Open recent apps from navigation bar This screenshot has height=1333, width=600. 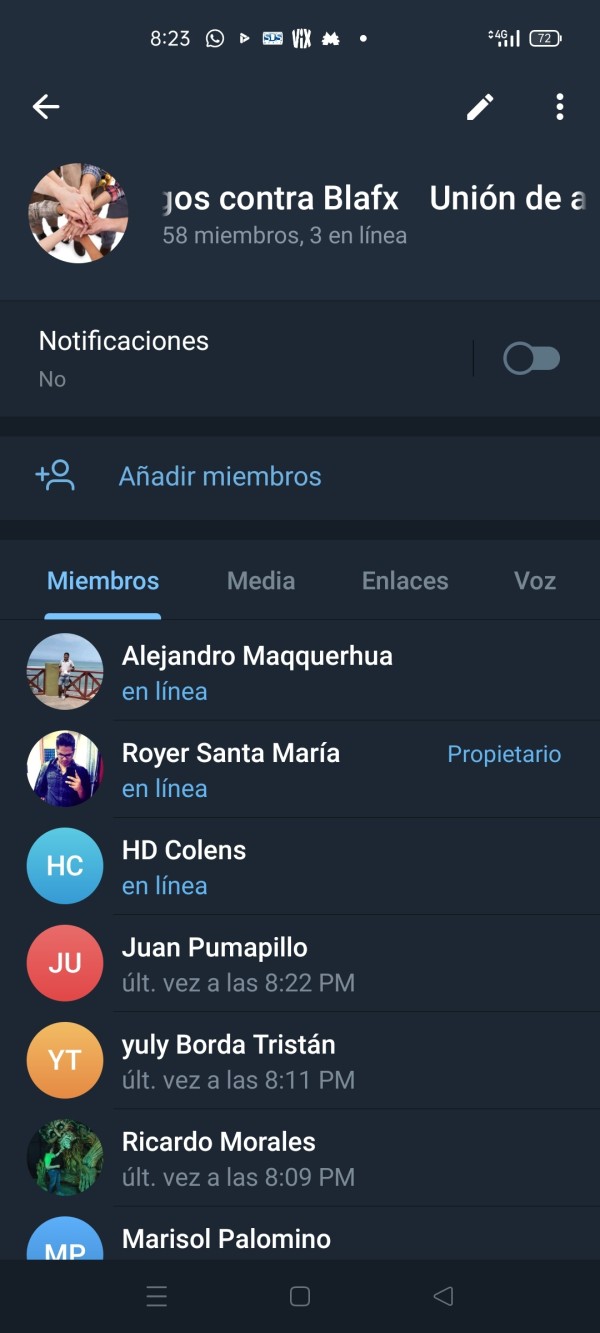pos(157,1297)
